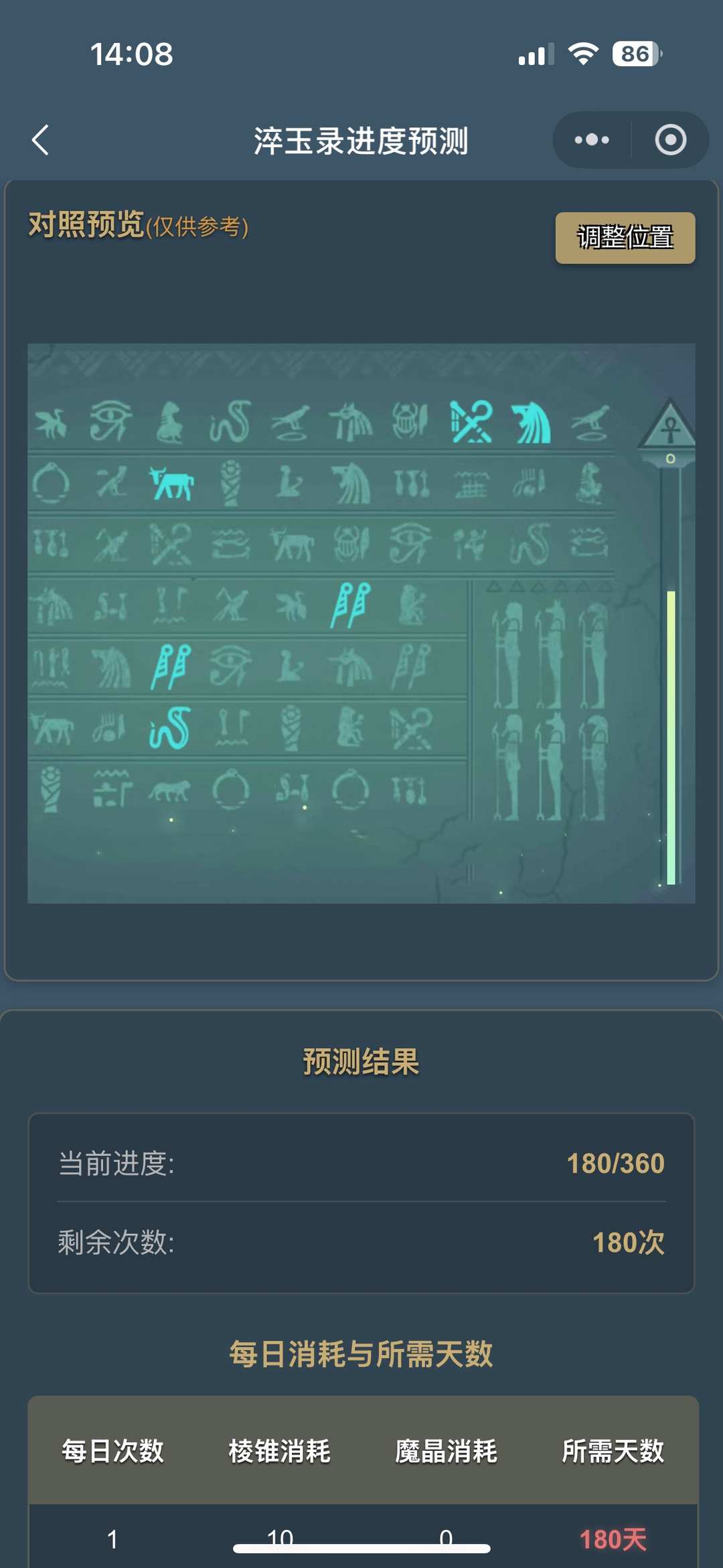
Task: Close the mini program via the circle icon
Action: point(670,140)
